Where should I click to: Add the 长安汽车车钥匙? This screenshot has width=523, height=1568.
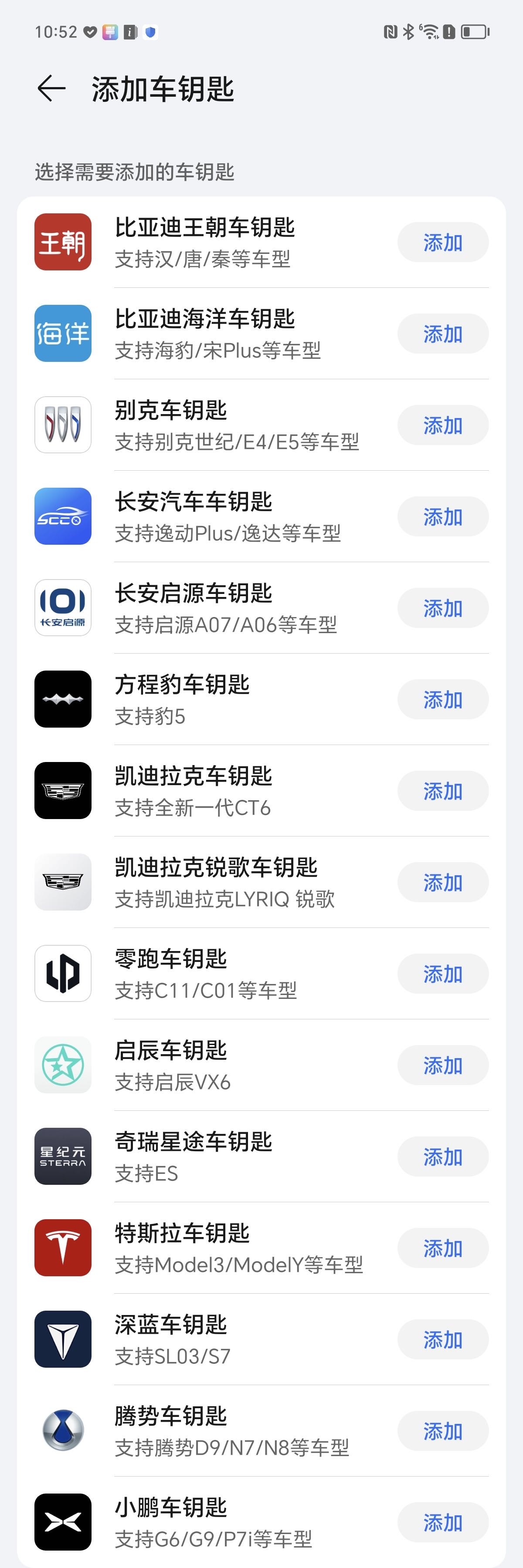pyautogui.click(x=442, y=517)
